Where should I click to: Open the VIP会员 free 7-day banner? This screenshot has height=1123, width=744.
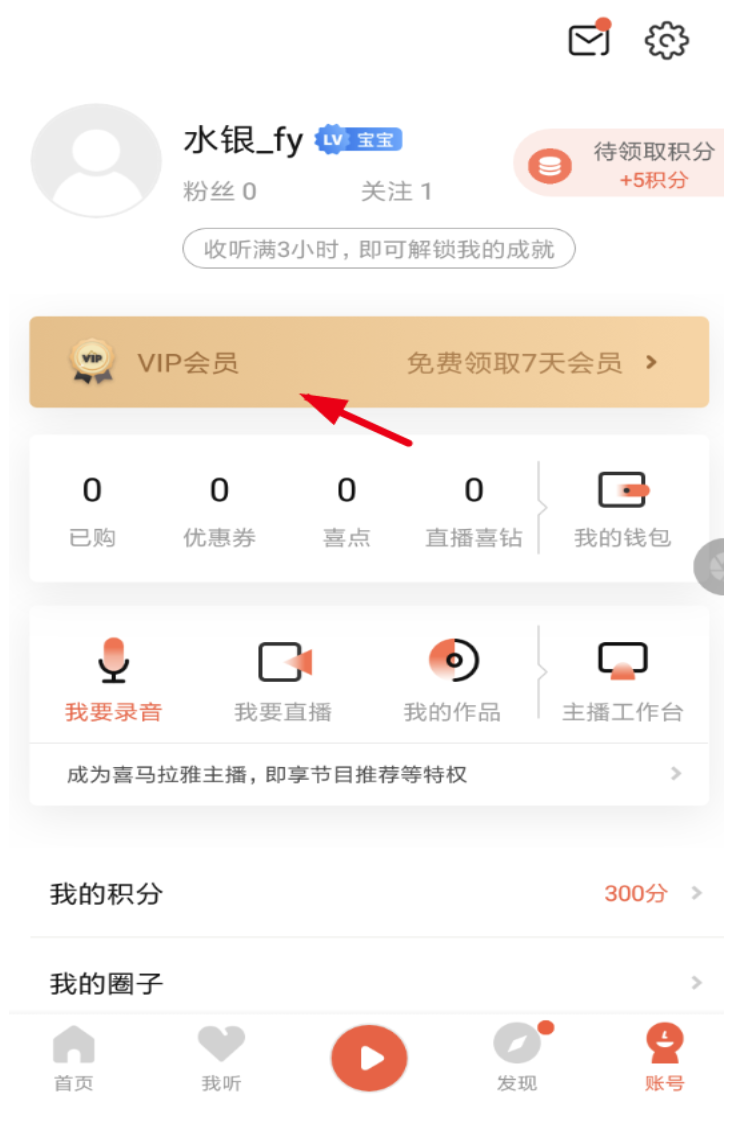(369, 362)
